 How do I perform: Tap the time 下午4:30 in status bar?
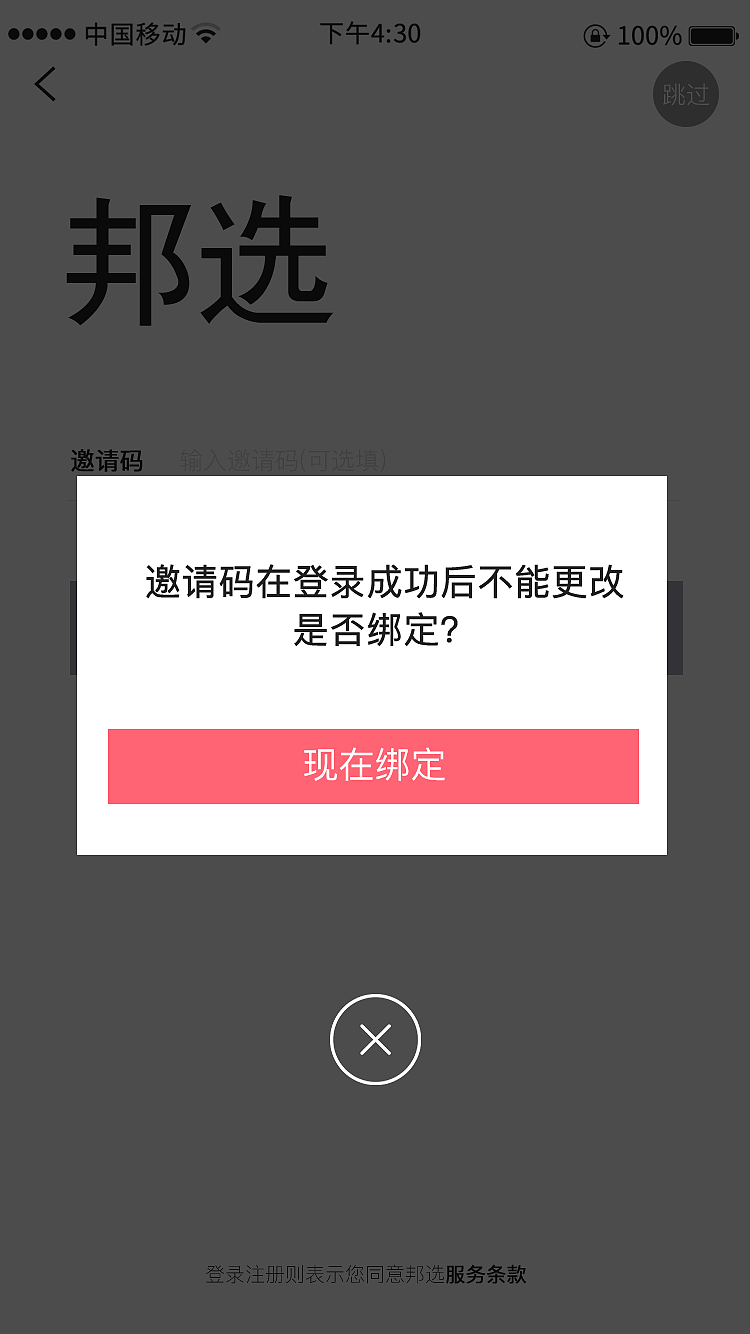[372, 34]
